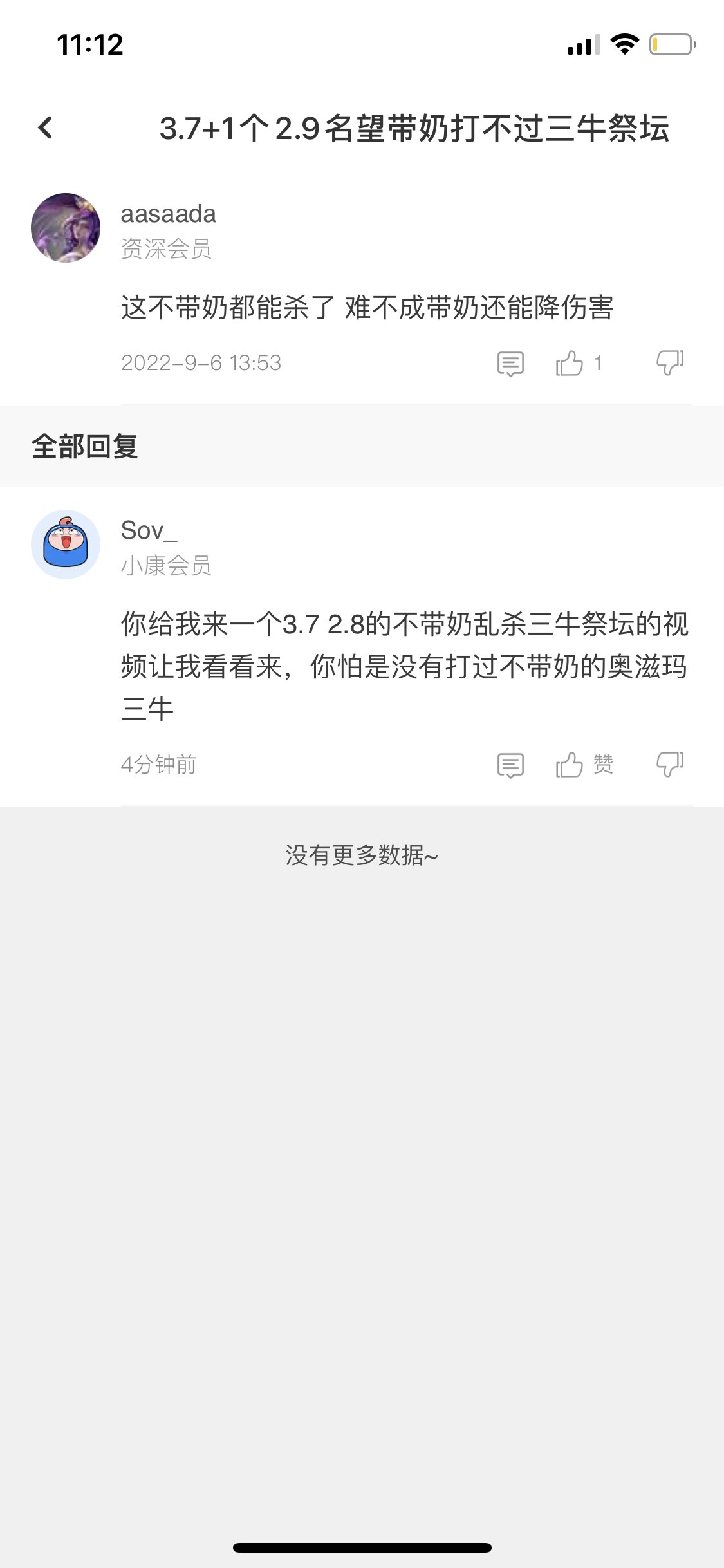Dislike aasaada's comment

[x=669, y=363]
